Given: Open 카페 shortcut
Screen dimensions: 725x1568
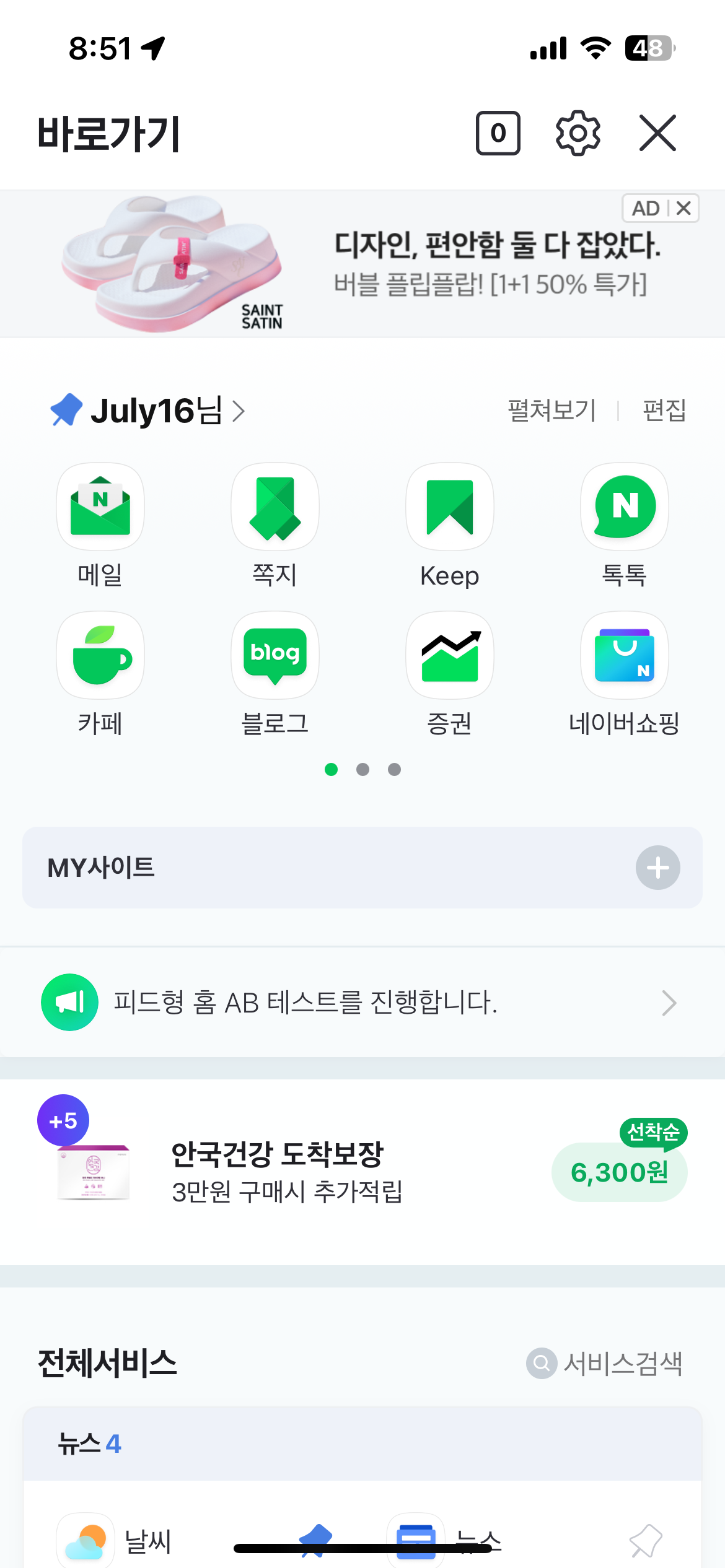Looking at the screenshot, I should pyautogui.click(x=100, y=656).
